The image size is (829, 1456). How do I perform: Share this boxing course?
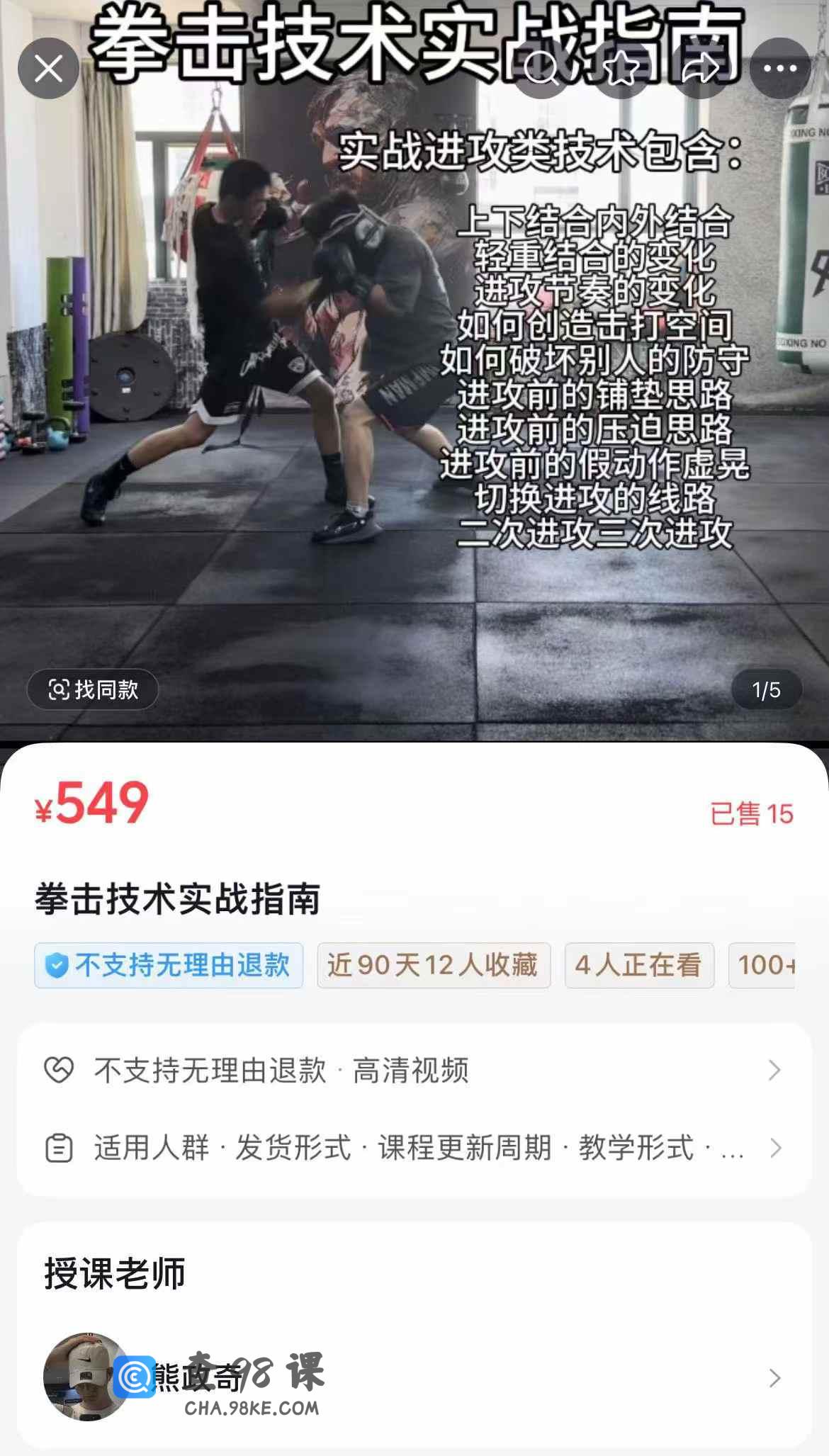click(x=700, y=69)
